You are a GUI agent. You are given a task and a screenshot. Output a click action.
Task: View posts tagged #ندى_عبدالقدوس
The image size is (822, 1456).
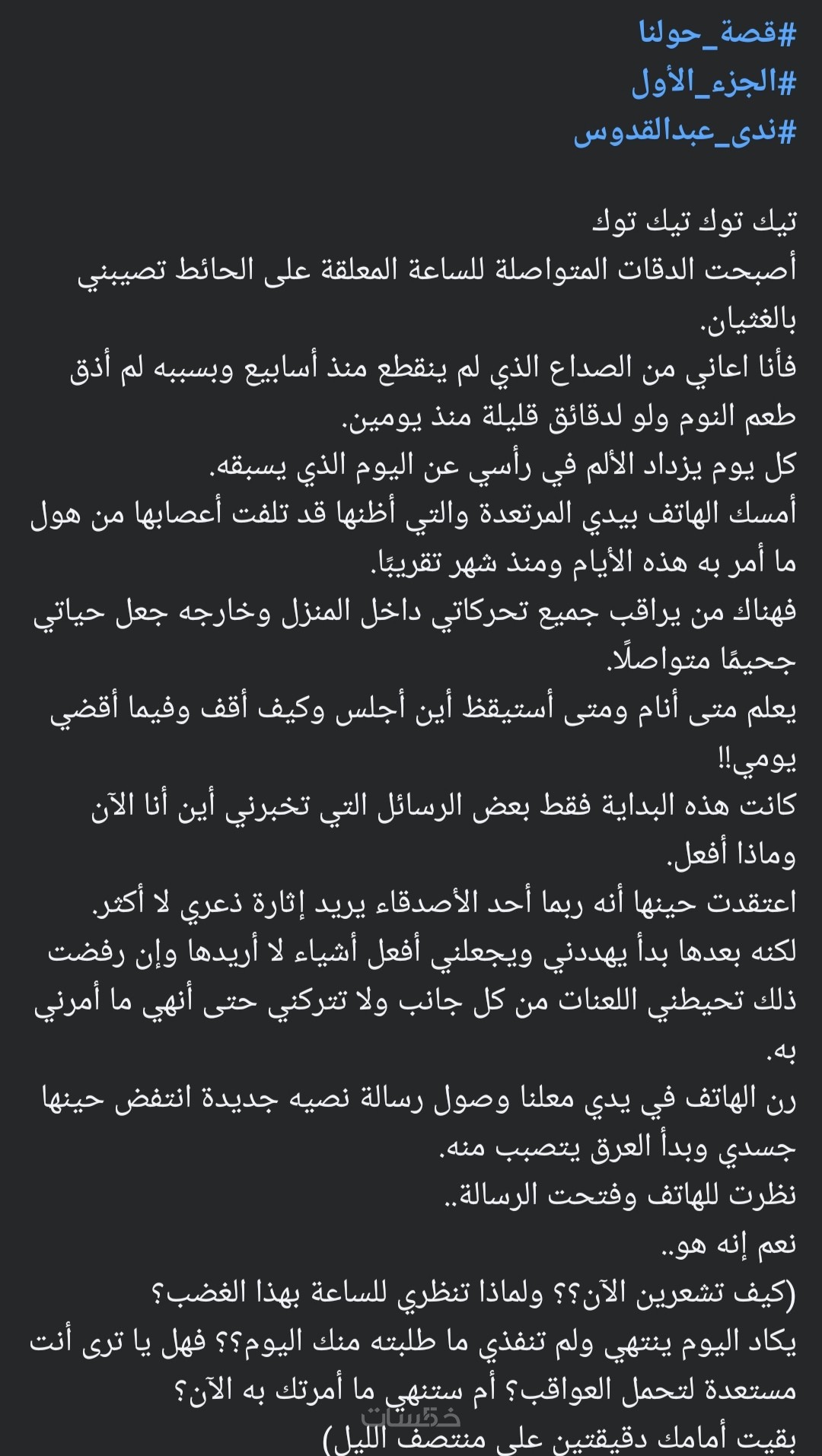684,132
